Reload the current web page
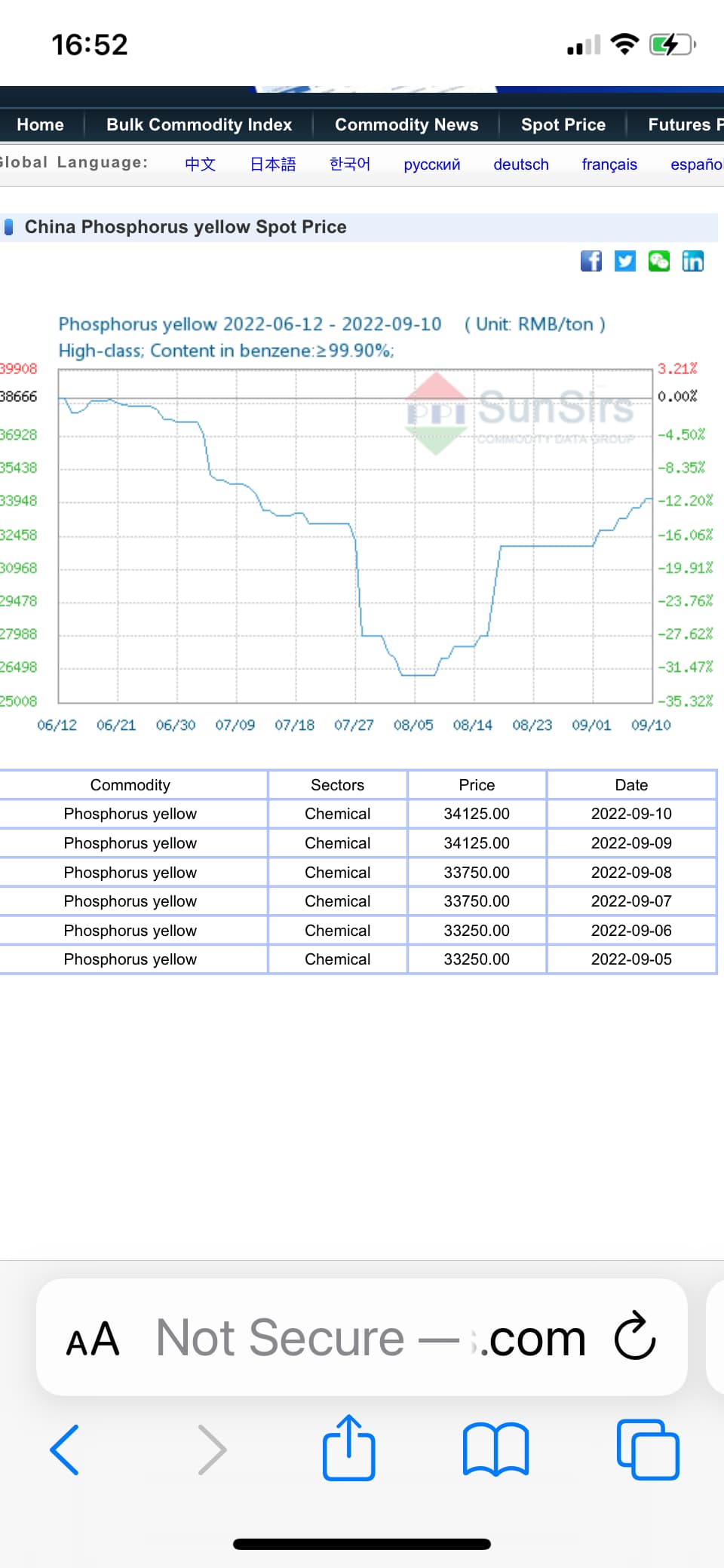724x1568 pixels. click(x=635, y=1336)
